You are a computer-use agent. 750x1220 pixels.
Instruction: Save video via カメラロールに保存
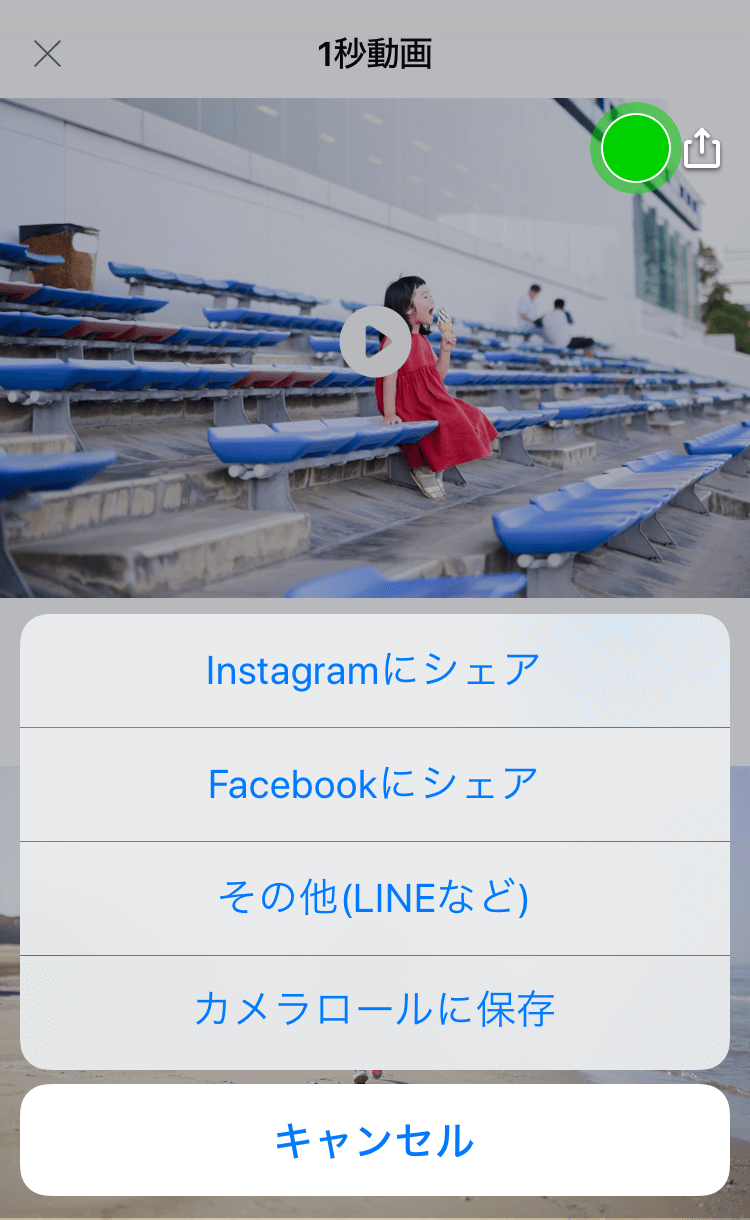pos(374,1011)
